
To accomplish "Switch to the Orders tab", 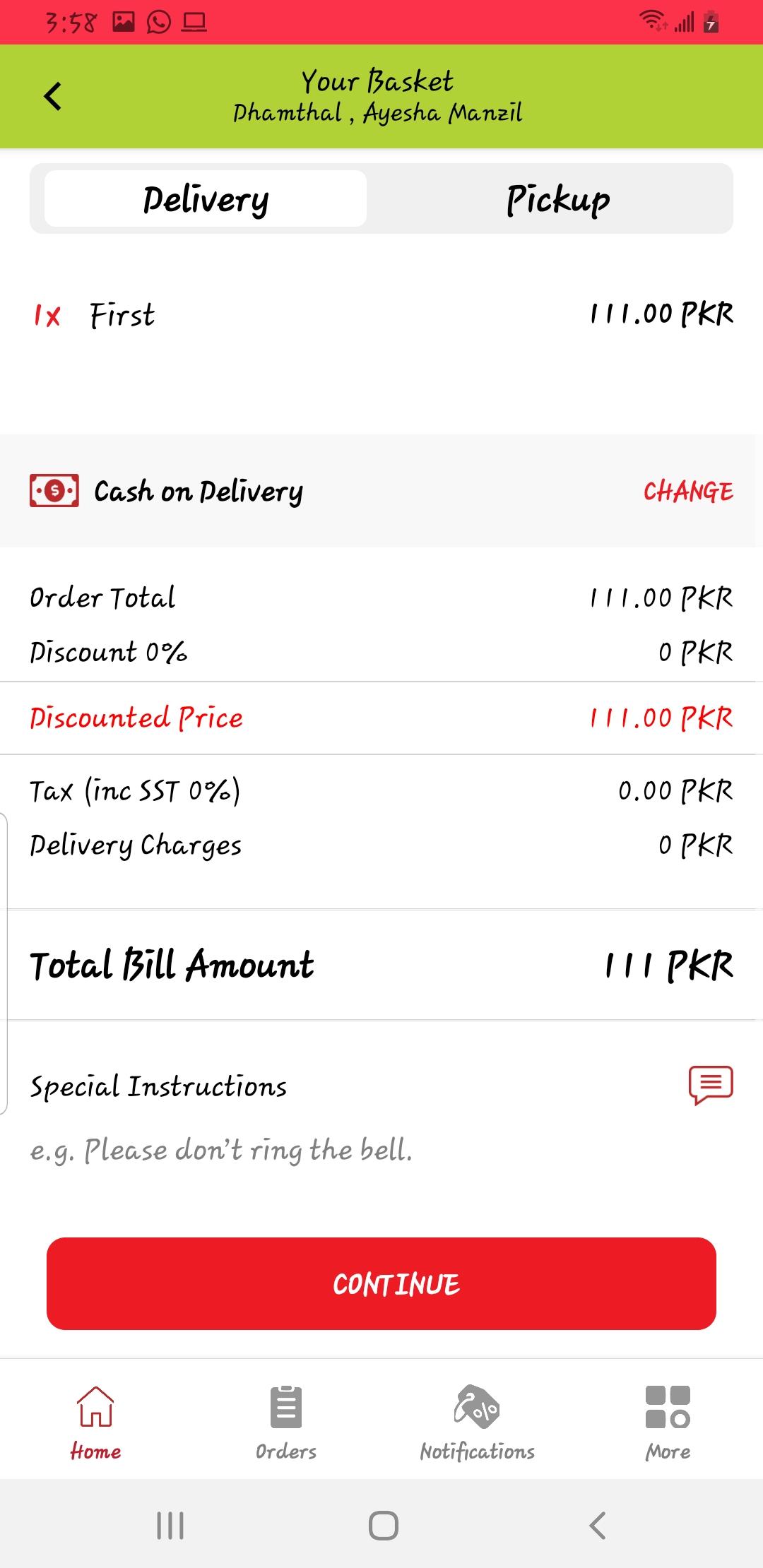I will click(286, 1423).
